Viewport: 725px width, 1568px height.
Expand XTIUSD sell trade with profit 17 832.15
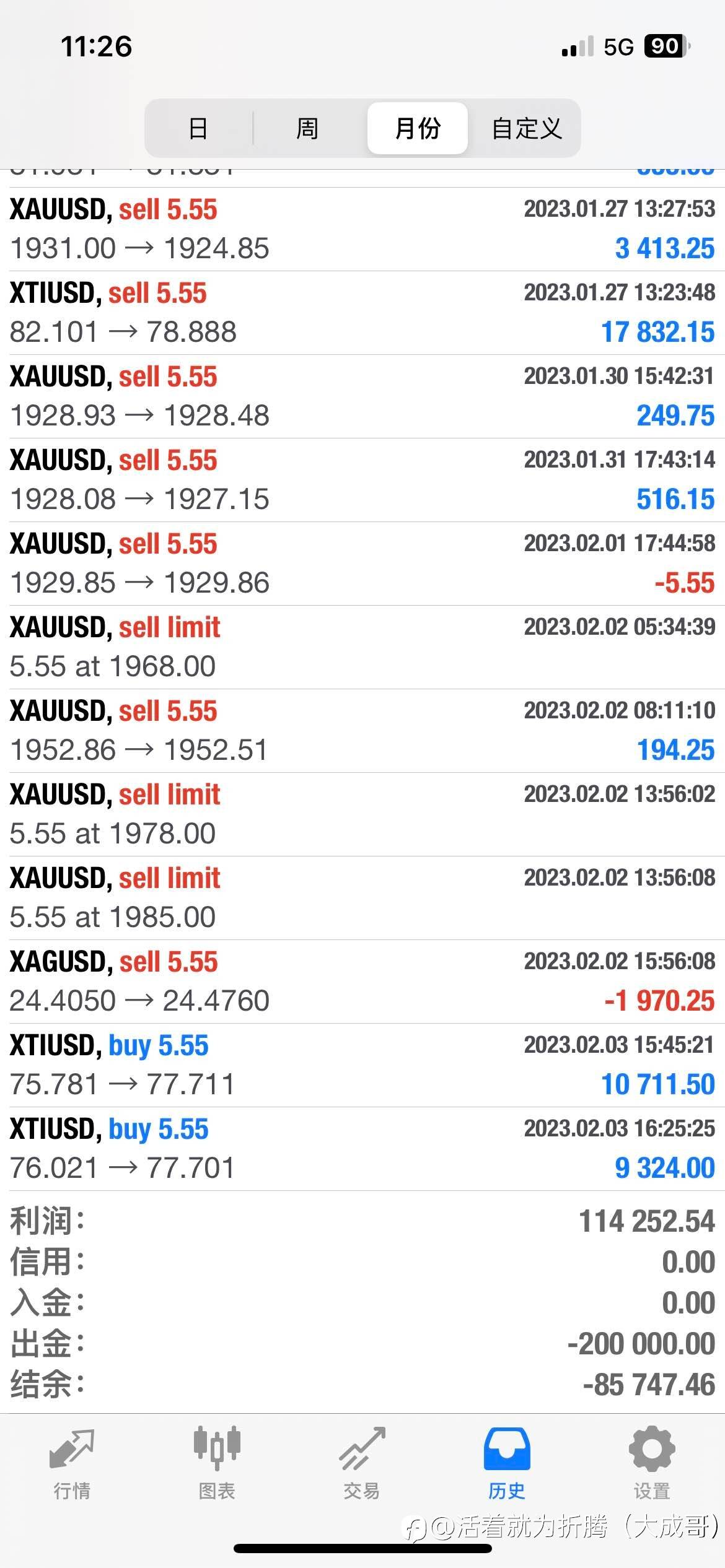(362, 313)
